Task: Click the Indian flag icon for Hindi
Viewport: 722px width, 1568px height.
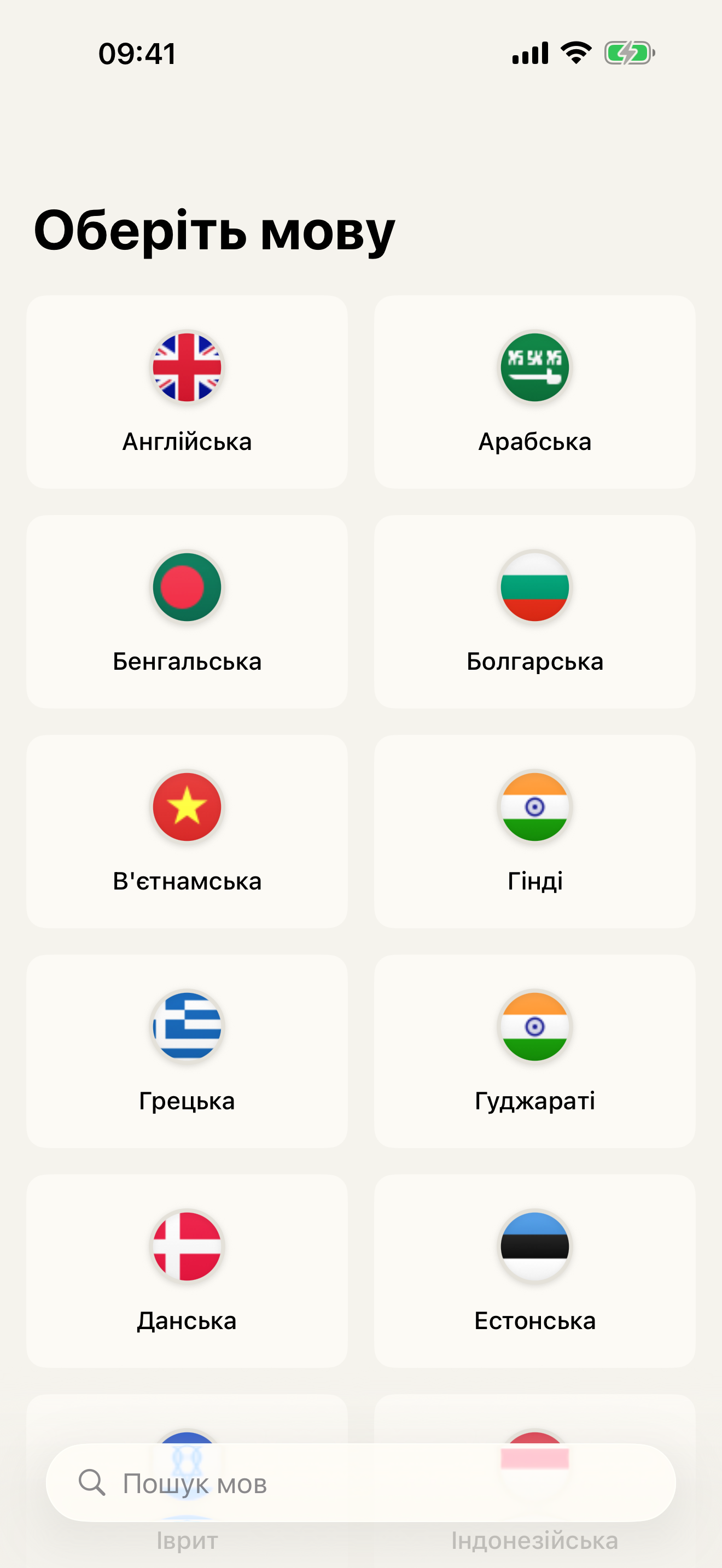Action: coord(534,807)
